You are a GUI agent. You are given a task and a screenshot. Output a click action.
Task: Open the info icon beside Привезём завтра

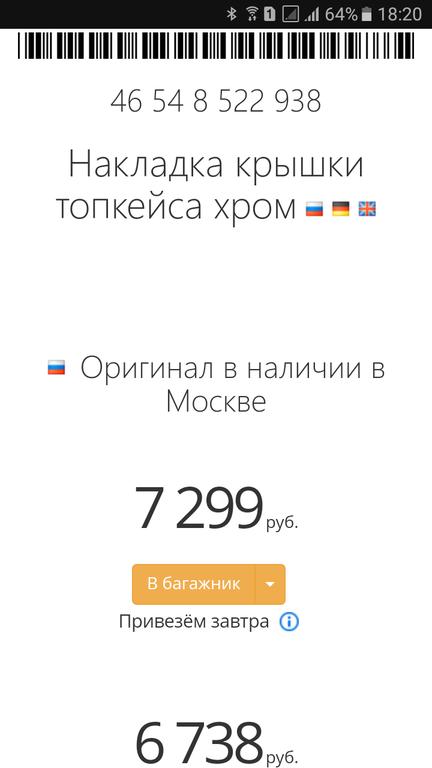pos(289,622)
